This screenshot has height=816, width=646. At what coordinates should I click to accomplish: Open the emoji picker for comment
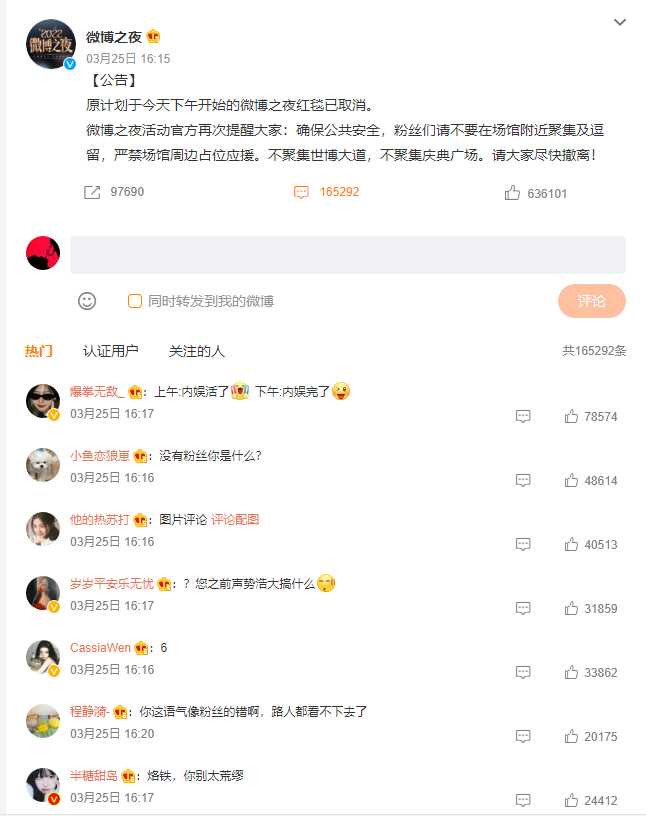[87, 301]
